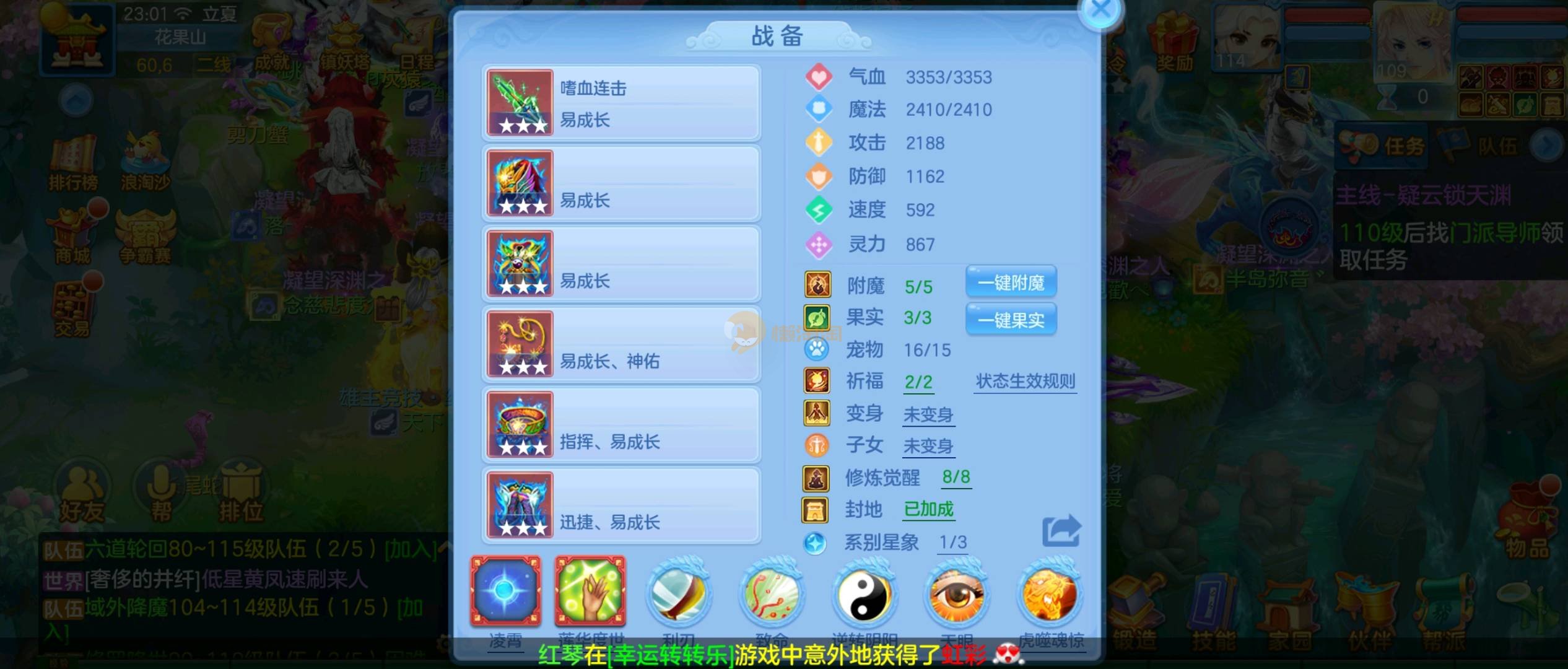Close the 战备 dialog
This screenshot has width=1568, height=669.
1100,11
